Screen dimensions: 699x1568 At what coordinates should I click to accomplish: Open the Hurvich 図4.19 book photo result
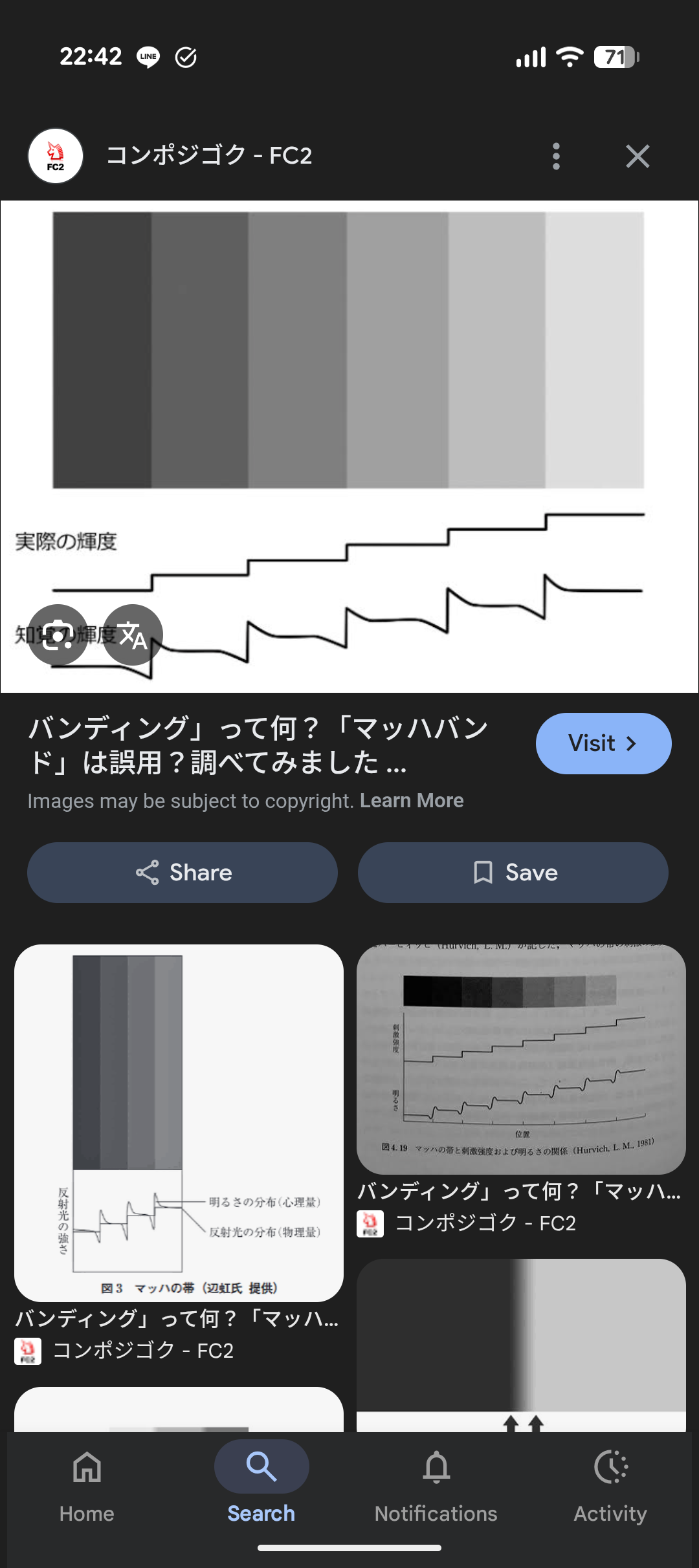(x=521, y=1059)
